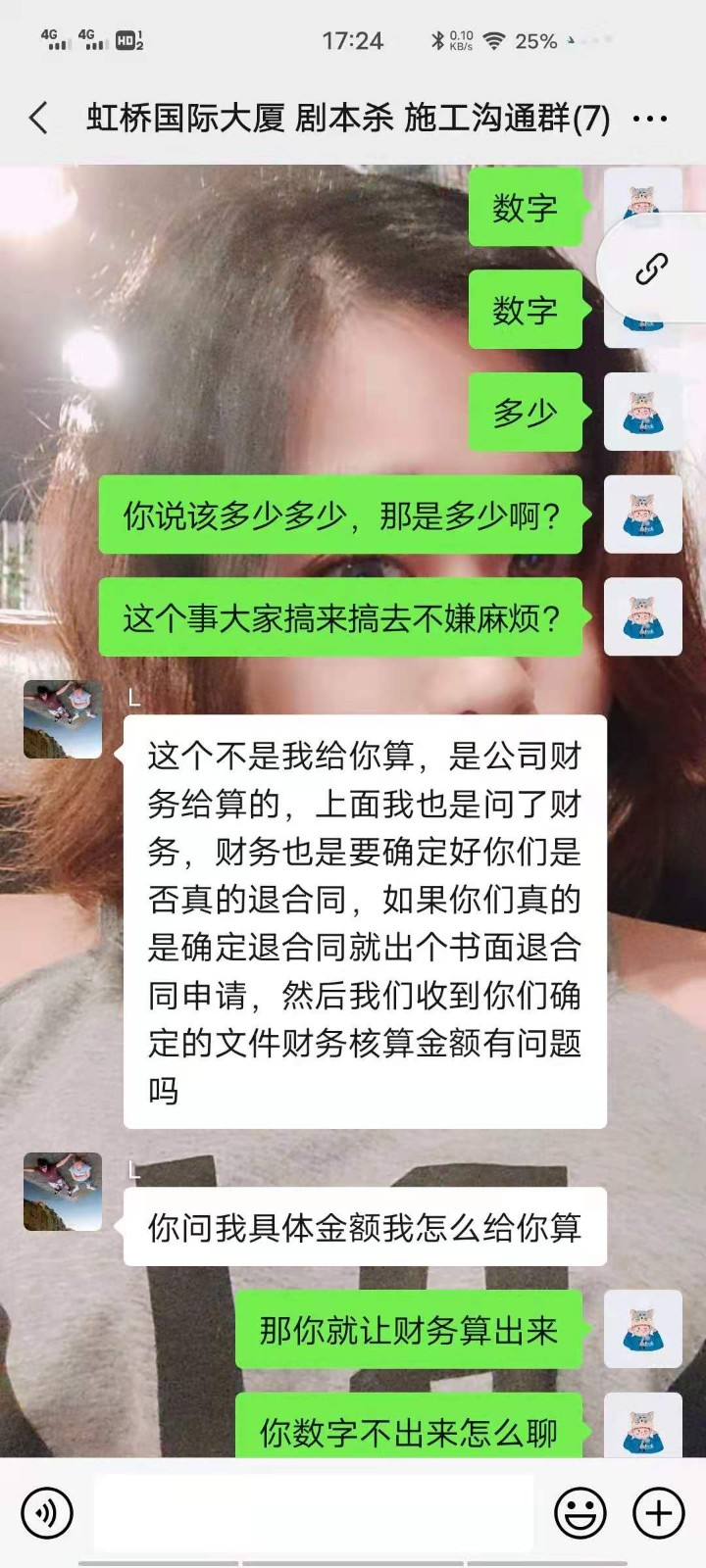Open L's avatar beside 你问我具体金额我怎么给你算
706x1568 pixels.
[x=63, y=1192]
